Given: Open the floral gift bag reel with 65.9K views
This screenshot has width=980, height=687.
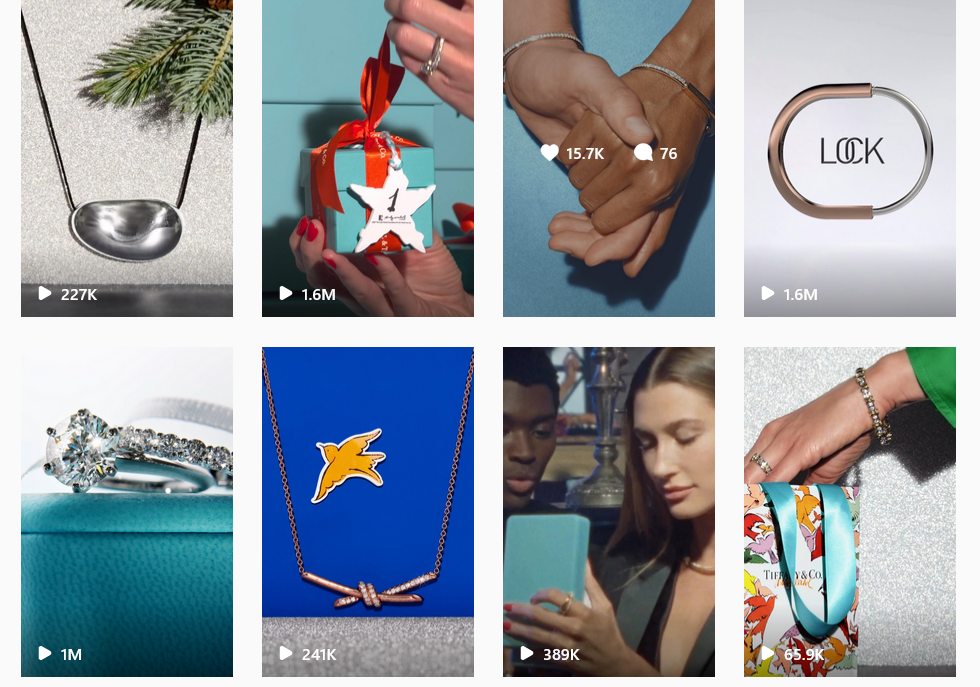Looking at the screenshot, I should tap(850, 512).
